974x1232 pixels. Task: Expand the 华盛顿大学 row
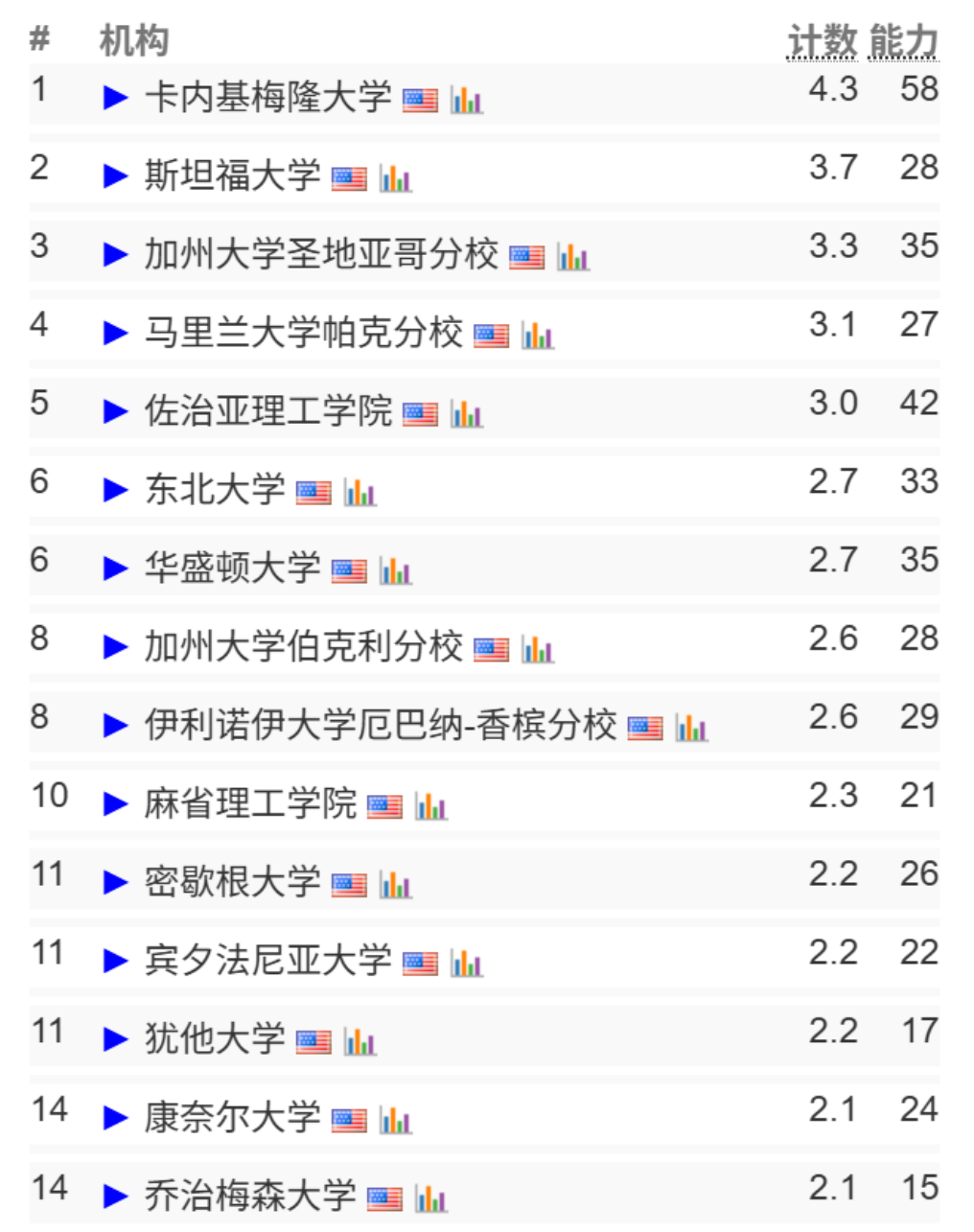coord(115,569)
